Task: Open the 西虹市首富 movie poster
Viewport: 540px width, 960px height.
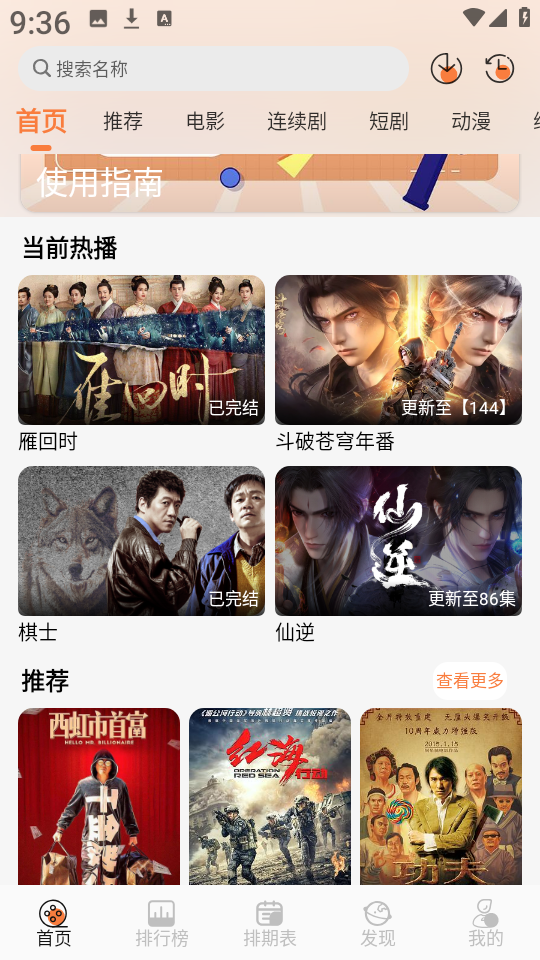Action: click(x=99, y=797)
